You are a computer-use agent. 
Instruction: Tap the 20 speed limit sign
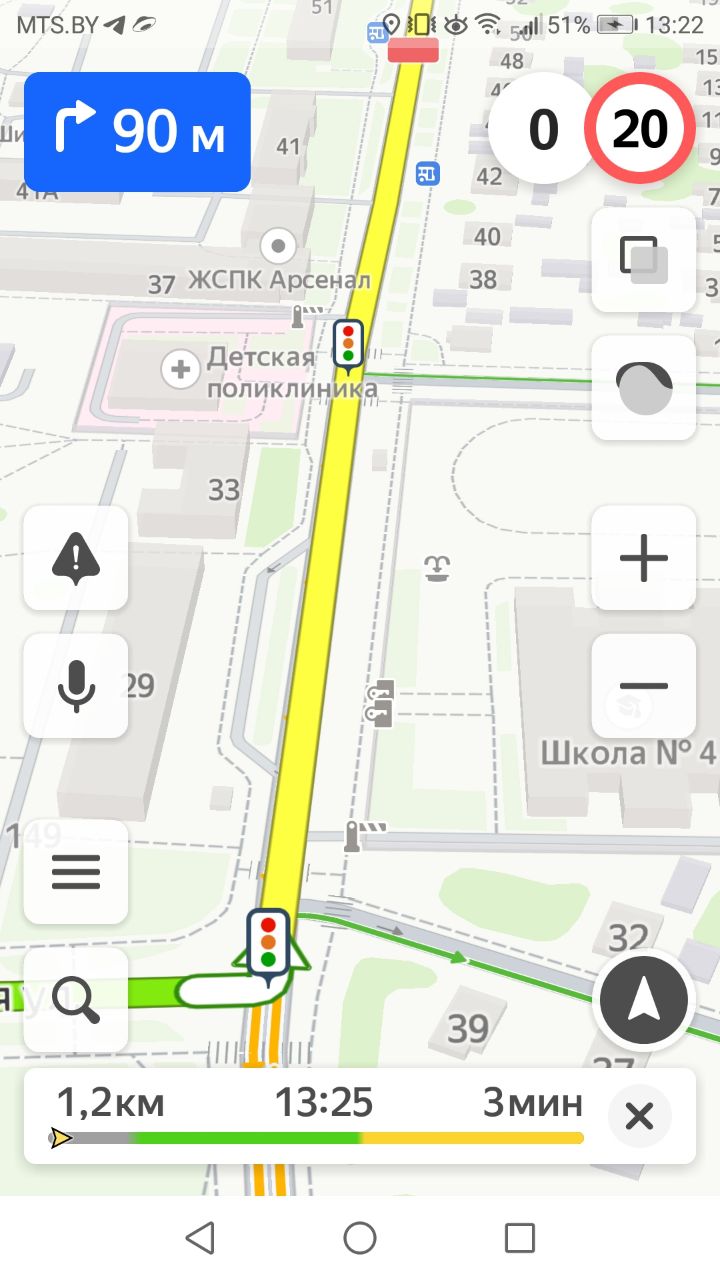640,130
